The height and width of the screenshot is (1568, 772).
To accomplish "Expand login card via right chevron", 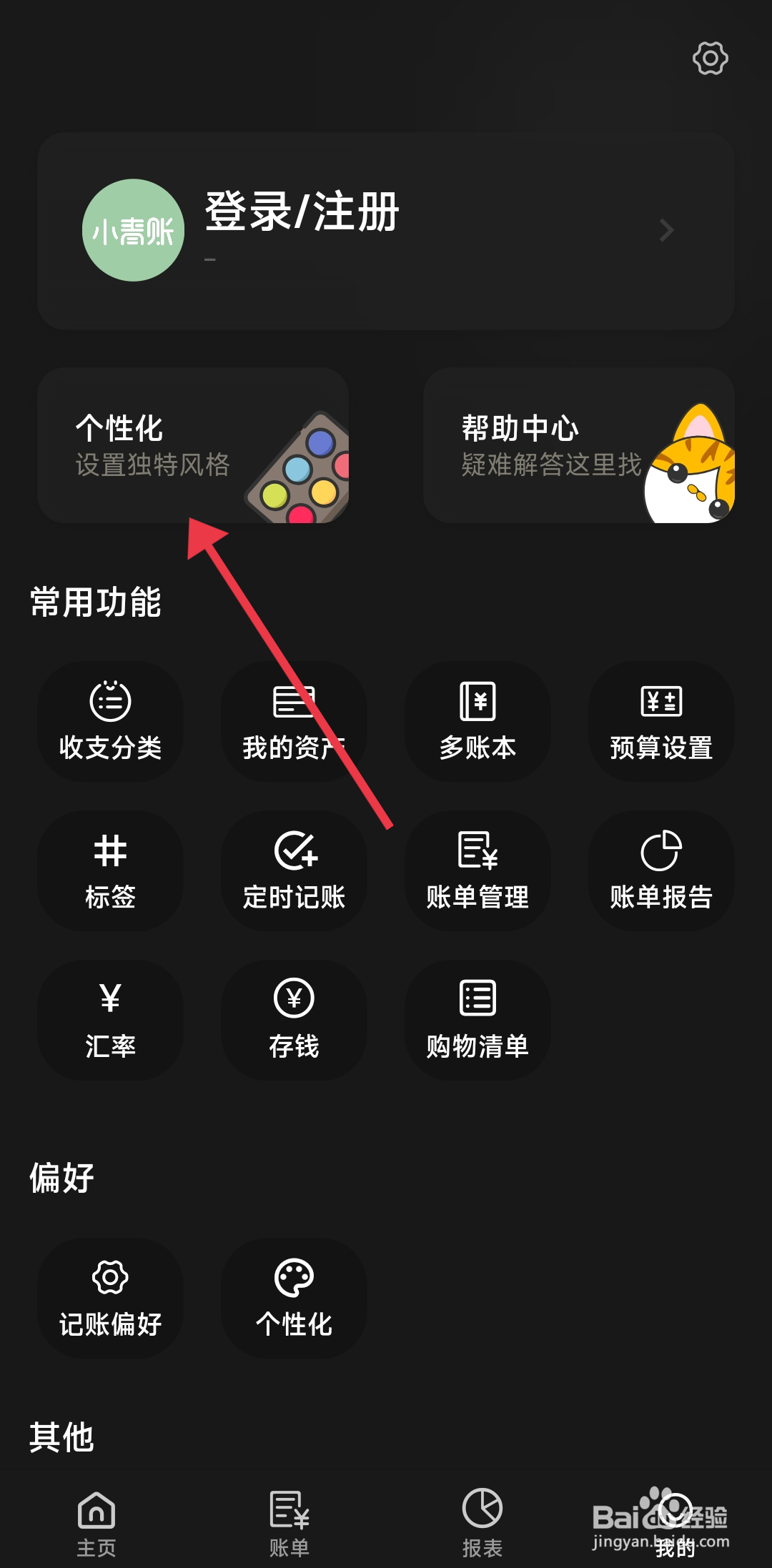I will click(x=665, y=229).
